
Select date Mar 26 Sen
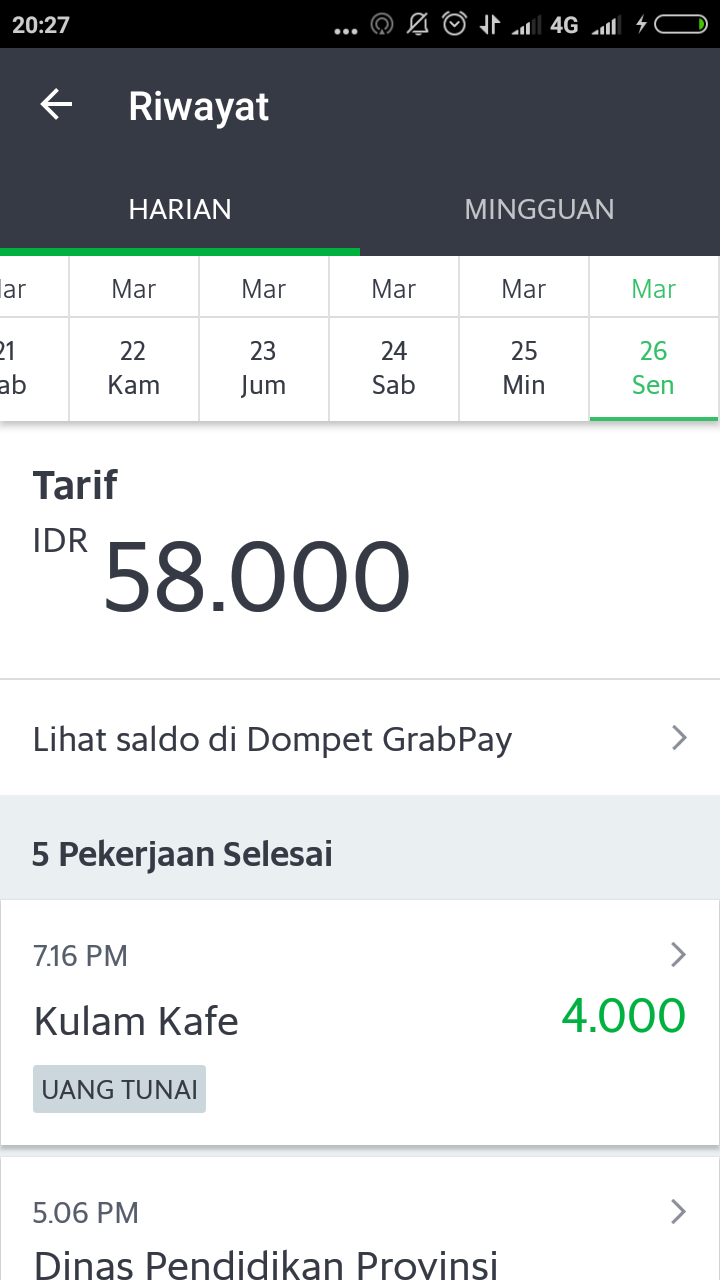point(653,340)
